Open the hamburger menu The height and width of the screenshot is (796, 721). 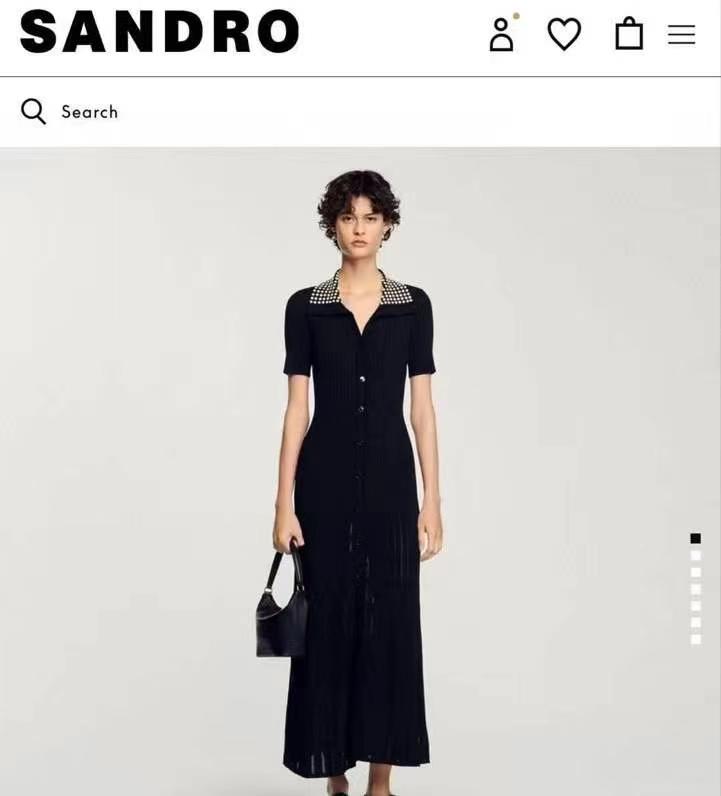click(682, 34)
